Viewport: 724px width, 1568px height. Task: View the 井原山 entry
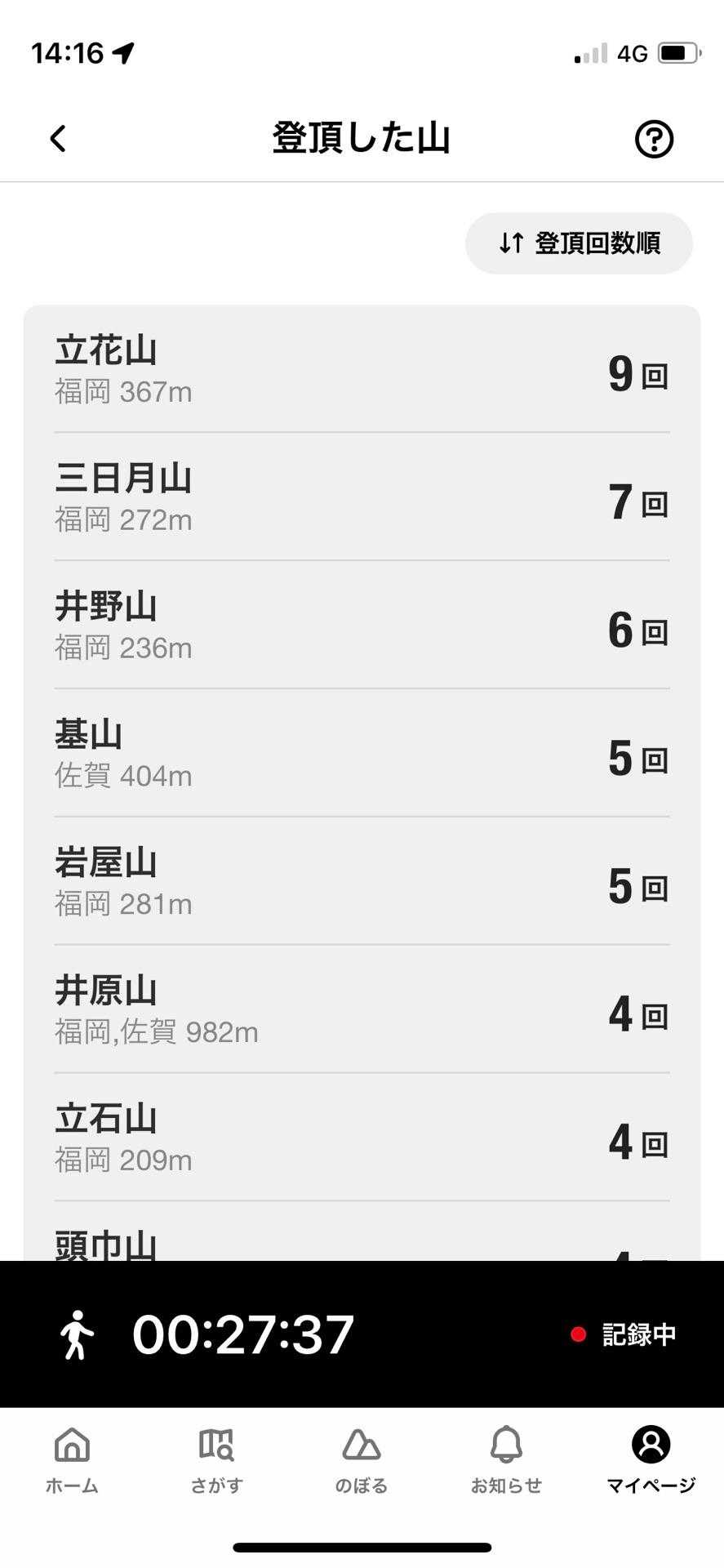[x=362, y=1010]
